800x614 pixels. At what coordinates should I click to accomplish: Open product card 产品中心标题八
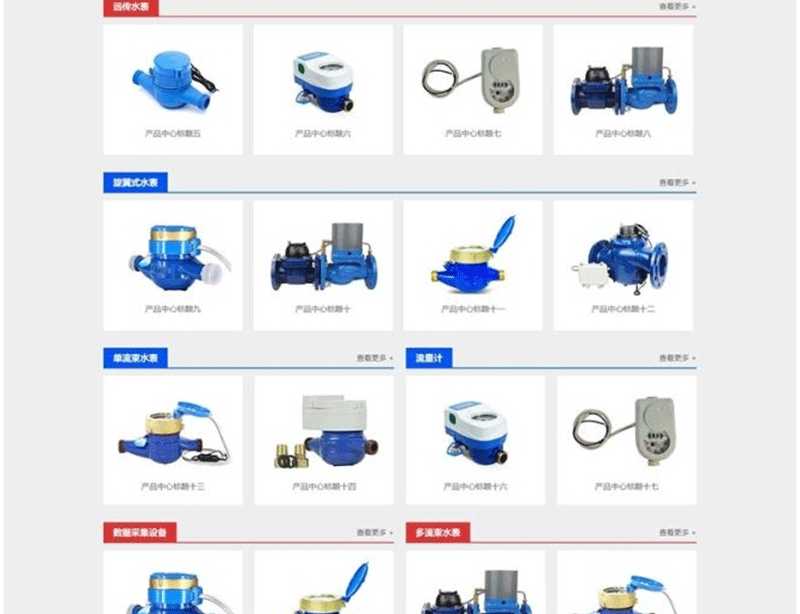623,90
